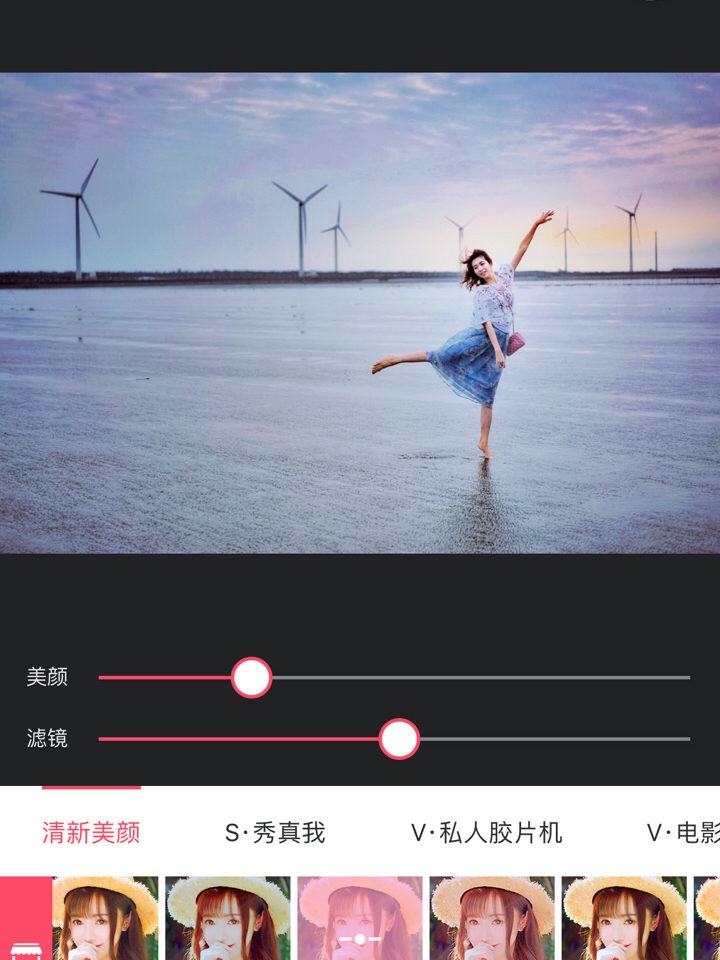This screenshot has width=720, height=960.
Task: Select the 清新美颜 filter category
Action: [91, 832]
